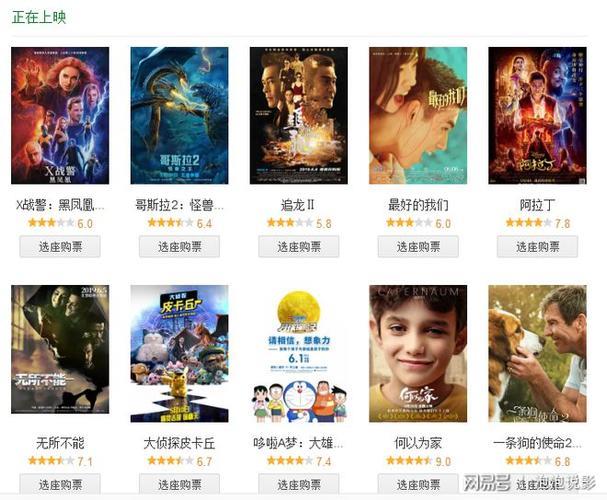
Task: View the 哆啦A梦 movie poster
Action: tap(298, 353)
